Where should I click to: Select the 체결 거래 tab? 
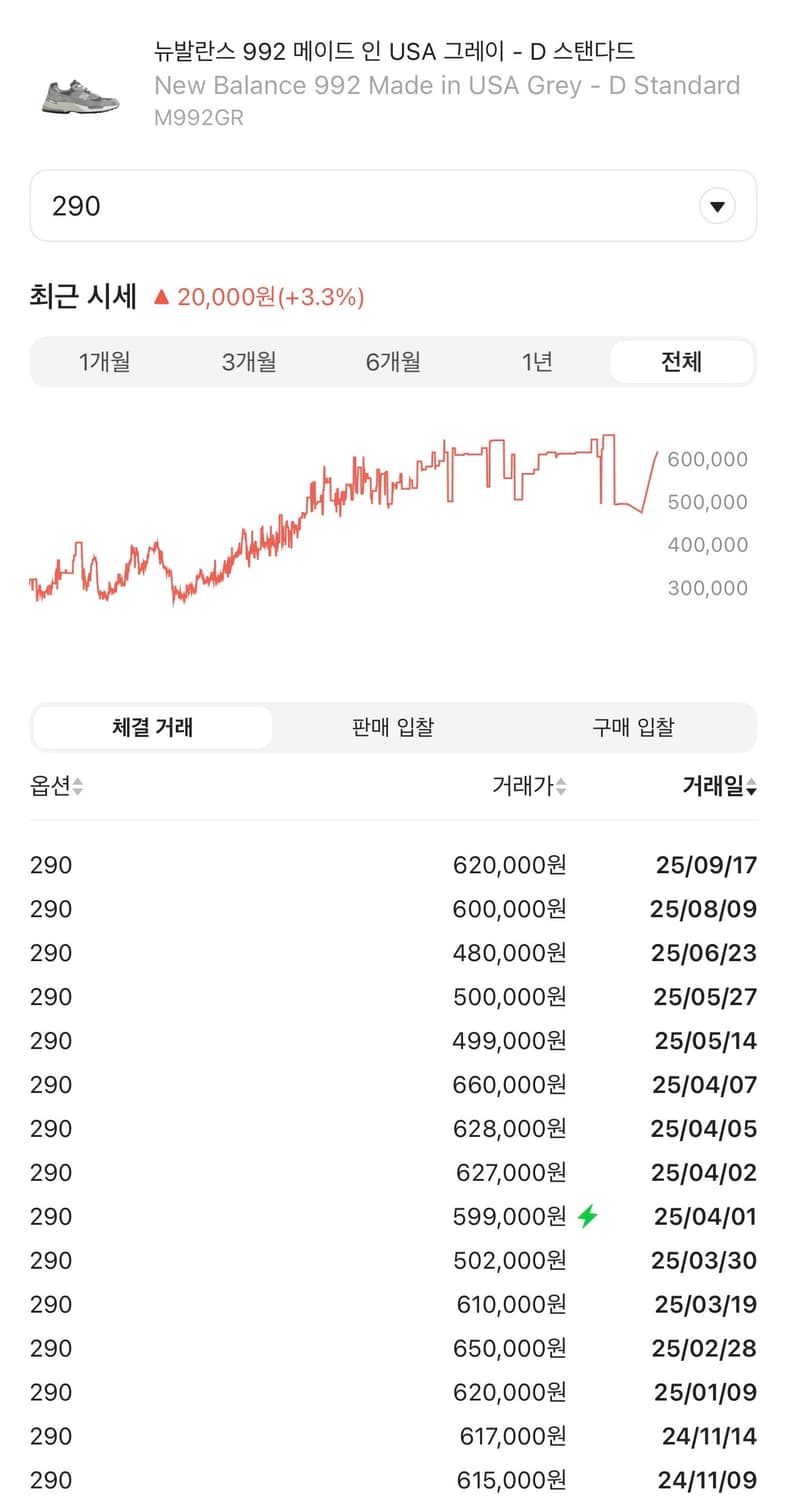151,727
